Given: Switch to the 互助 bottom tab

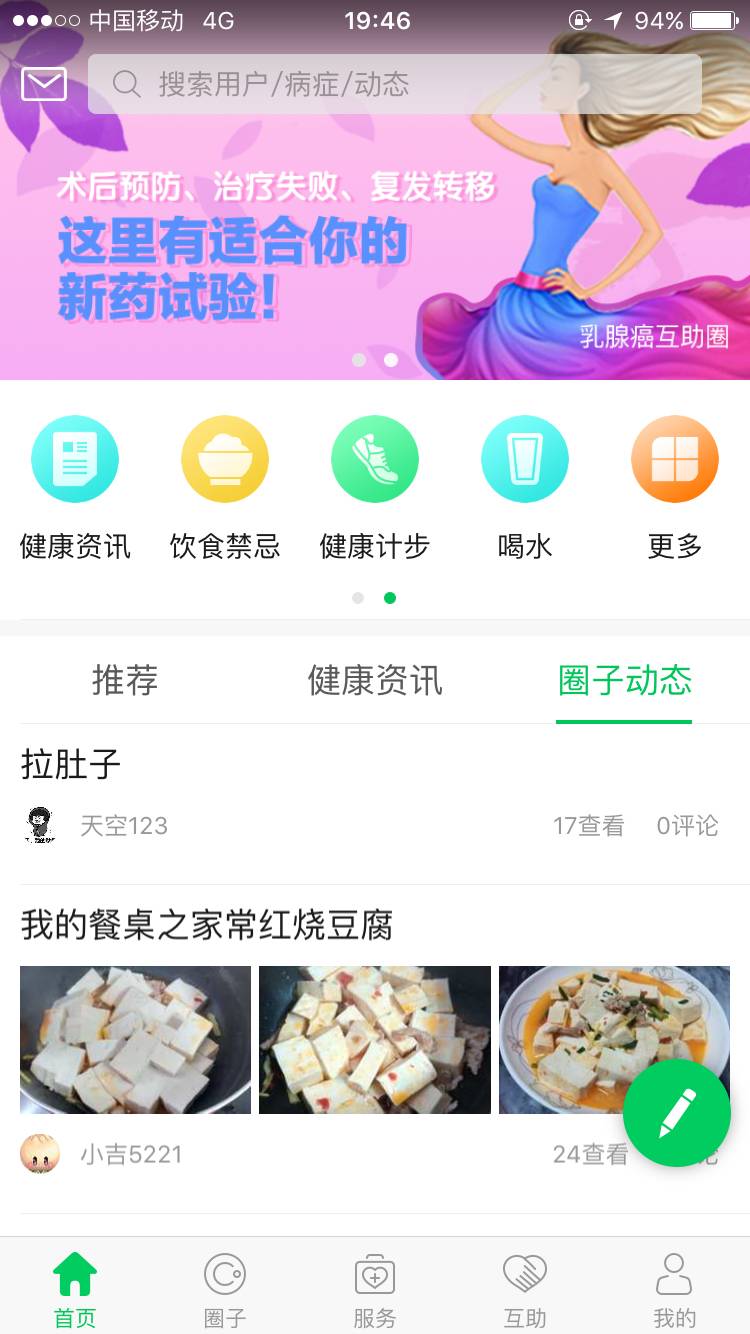Looking at the screenshot, I should click(525, 1288).
